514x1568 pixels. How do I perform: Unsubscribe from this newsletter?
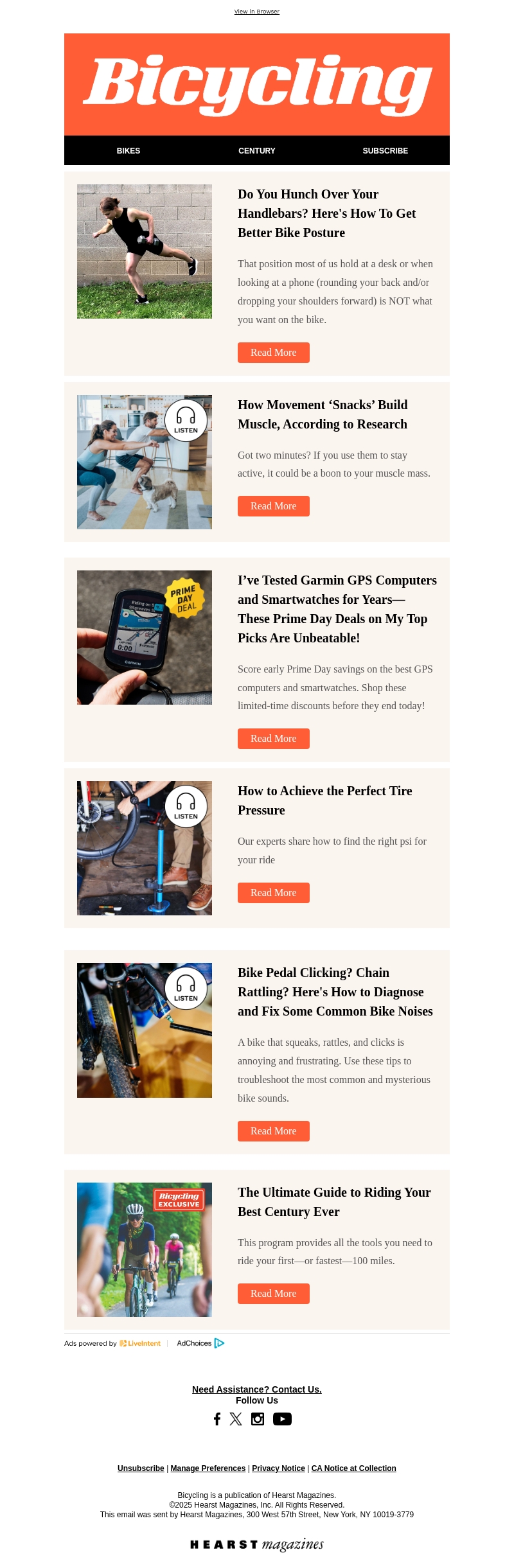coord(141,1468)
